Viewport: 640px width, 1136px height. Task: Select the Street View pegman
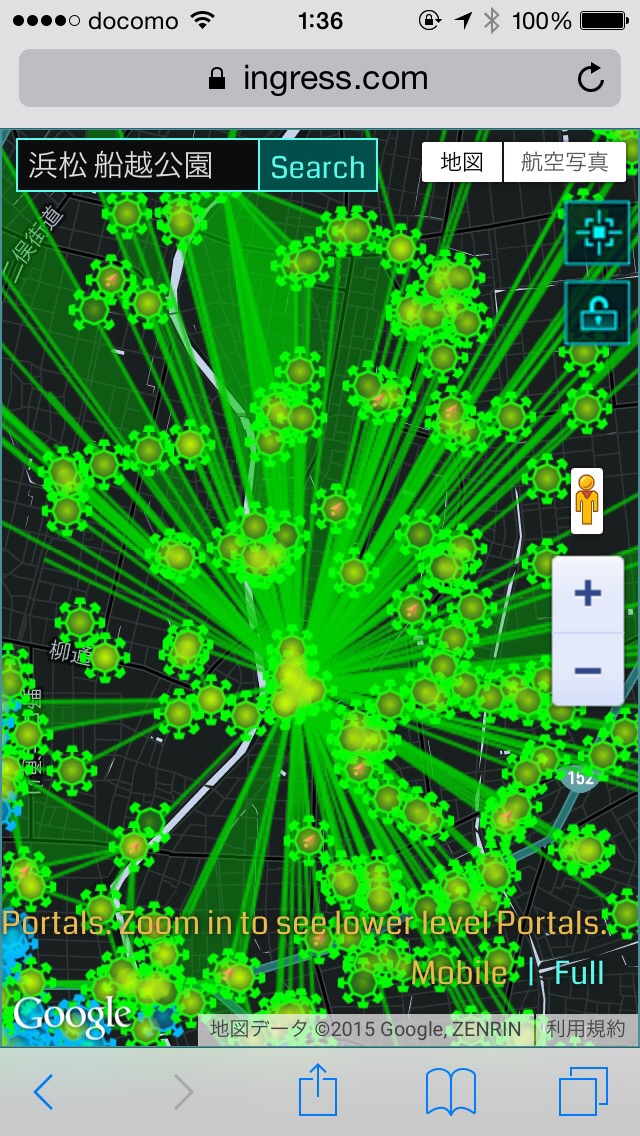pyautogui.click(x=587, y=500)
